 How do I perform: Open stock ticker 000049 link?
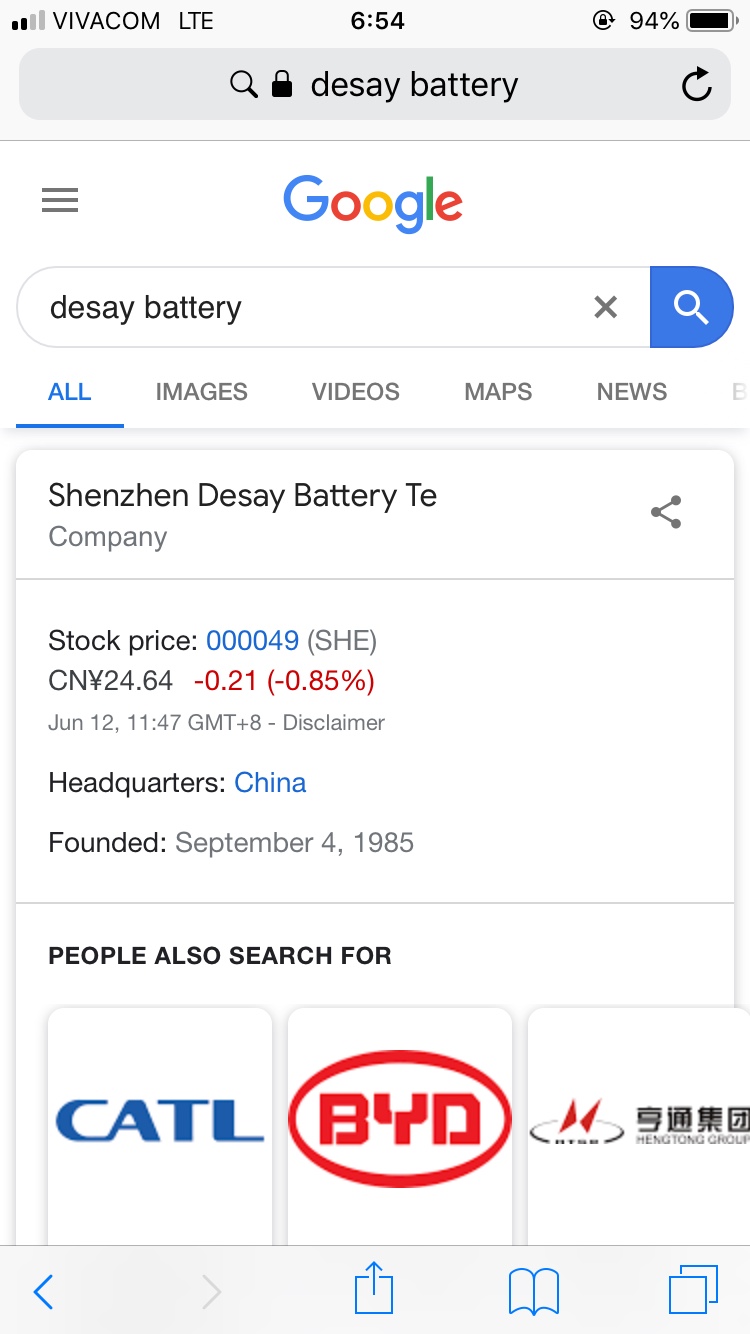point(253,640)
